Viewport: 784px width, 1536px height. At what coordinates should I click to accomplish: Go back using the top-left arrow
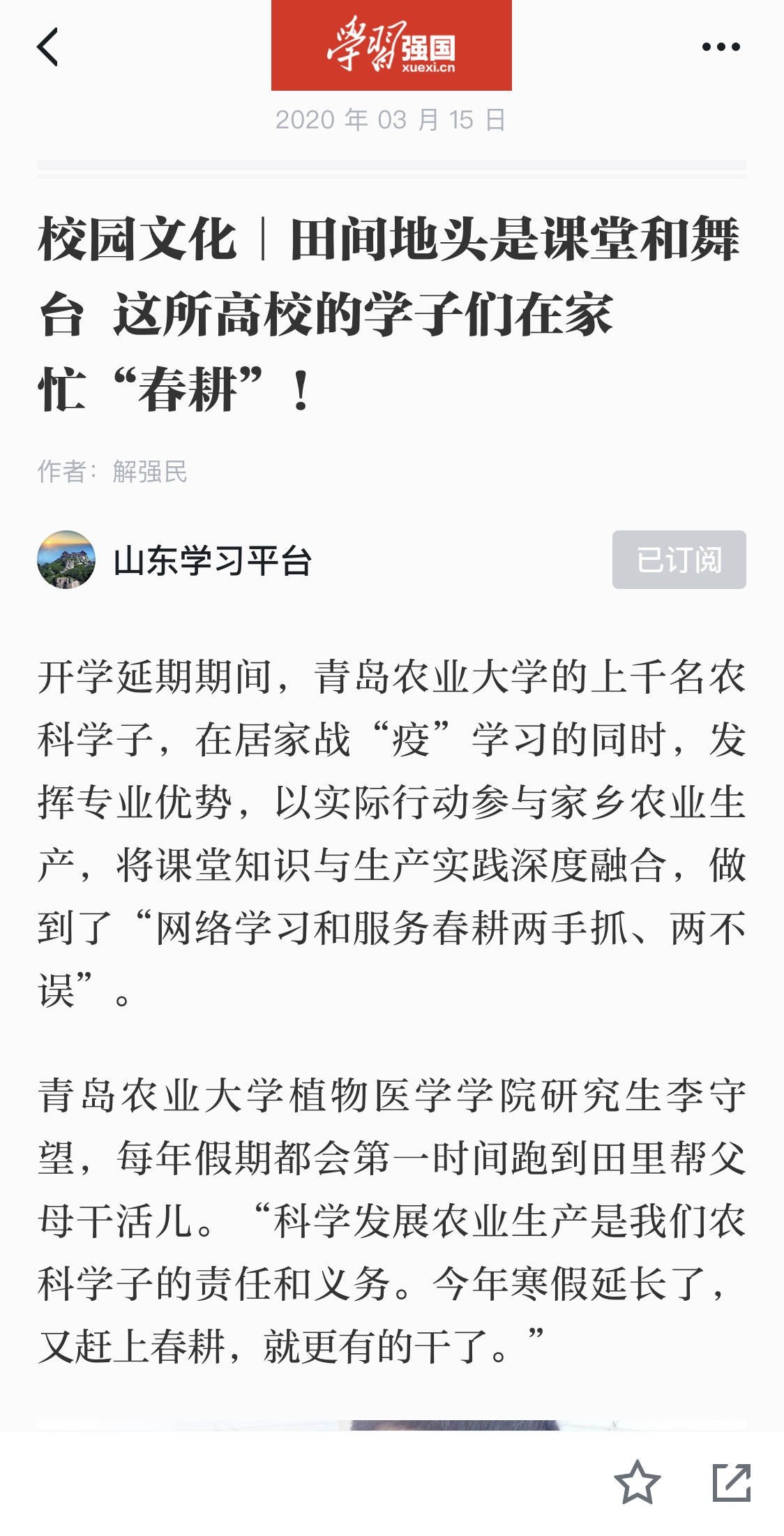point(47,47)
